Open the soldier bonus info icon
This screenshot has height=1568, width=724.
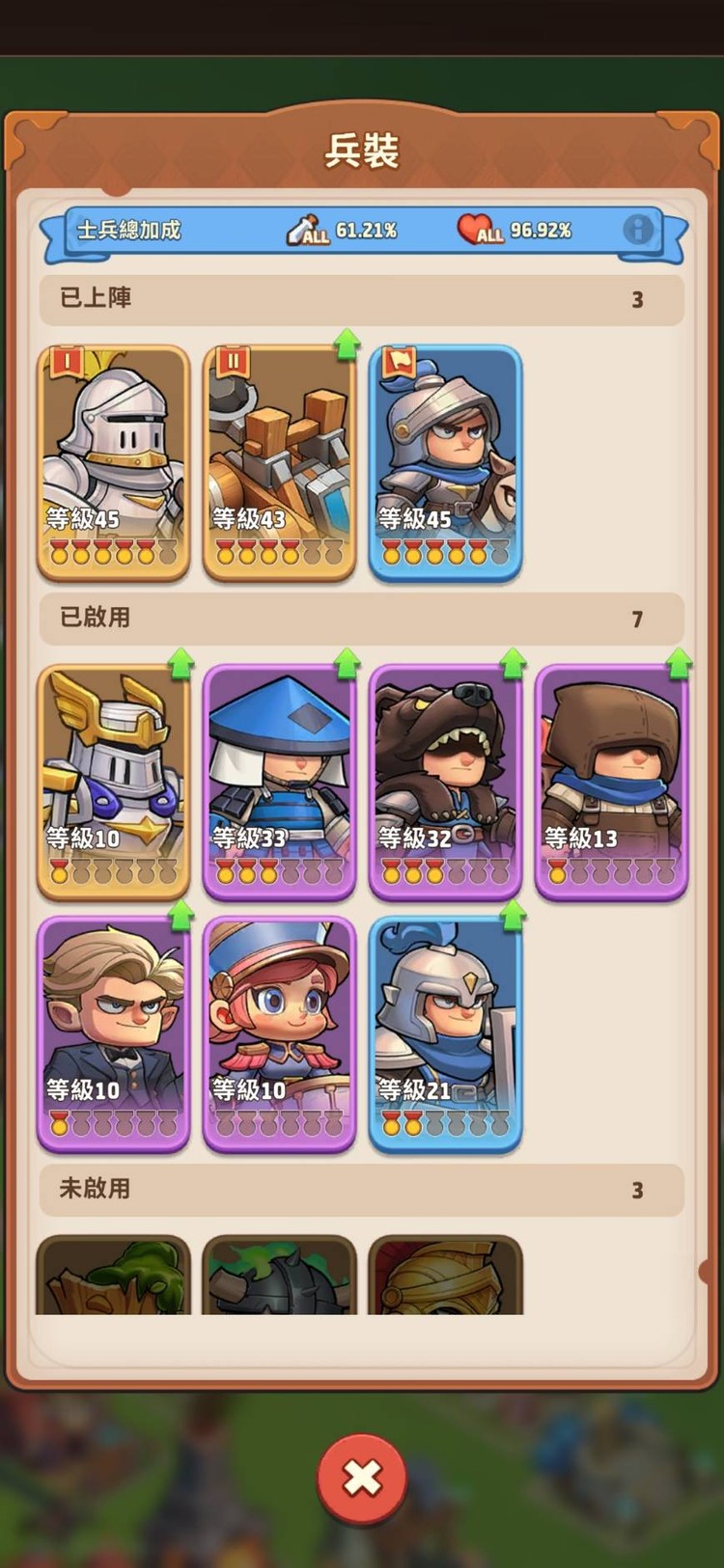[x=638, y=230]
